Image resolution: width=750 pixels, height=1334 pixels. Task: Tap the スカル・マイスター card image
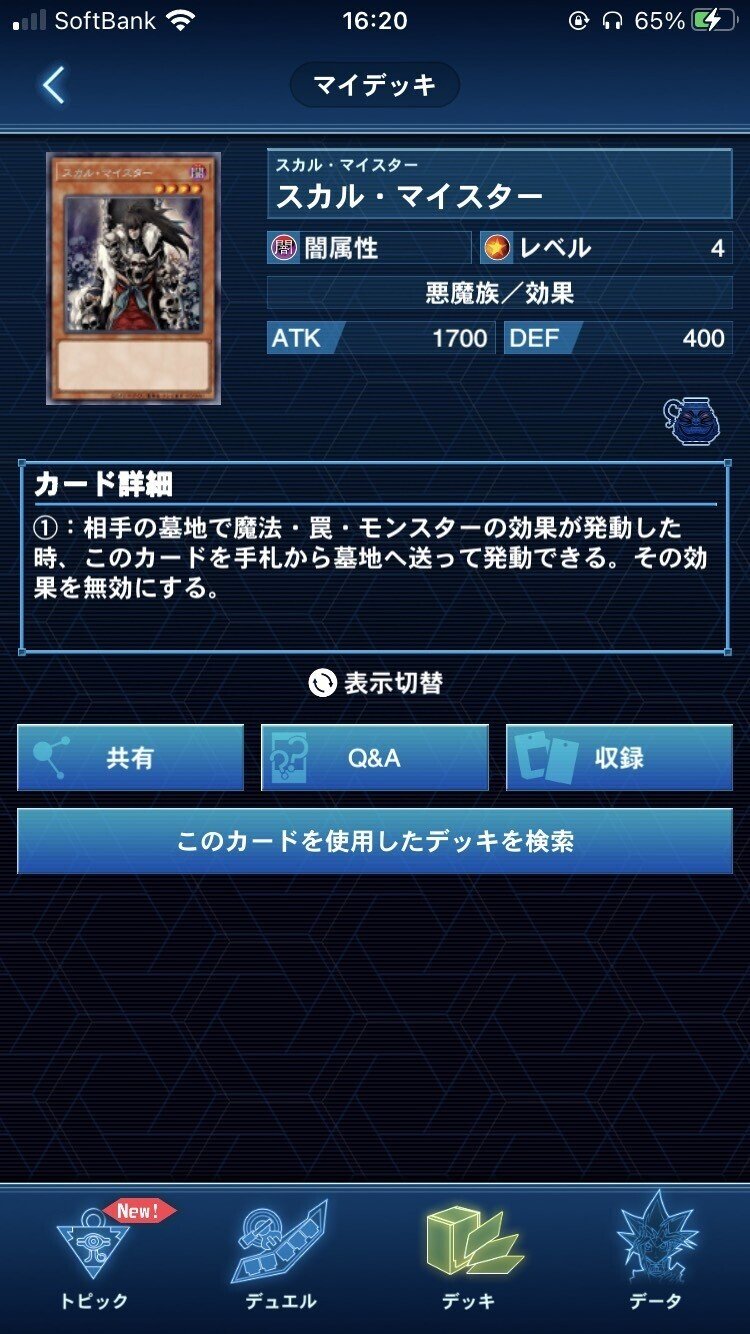[133, 279]
